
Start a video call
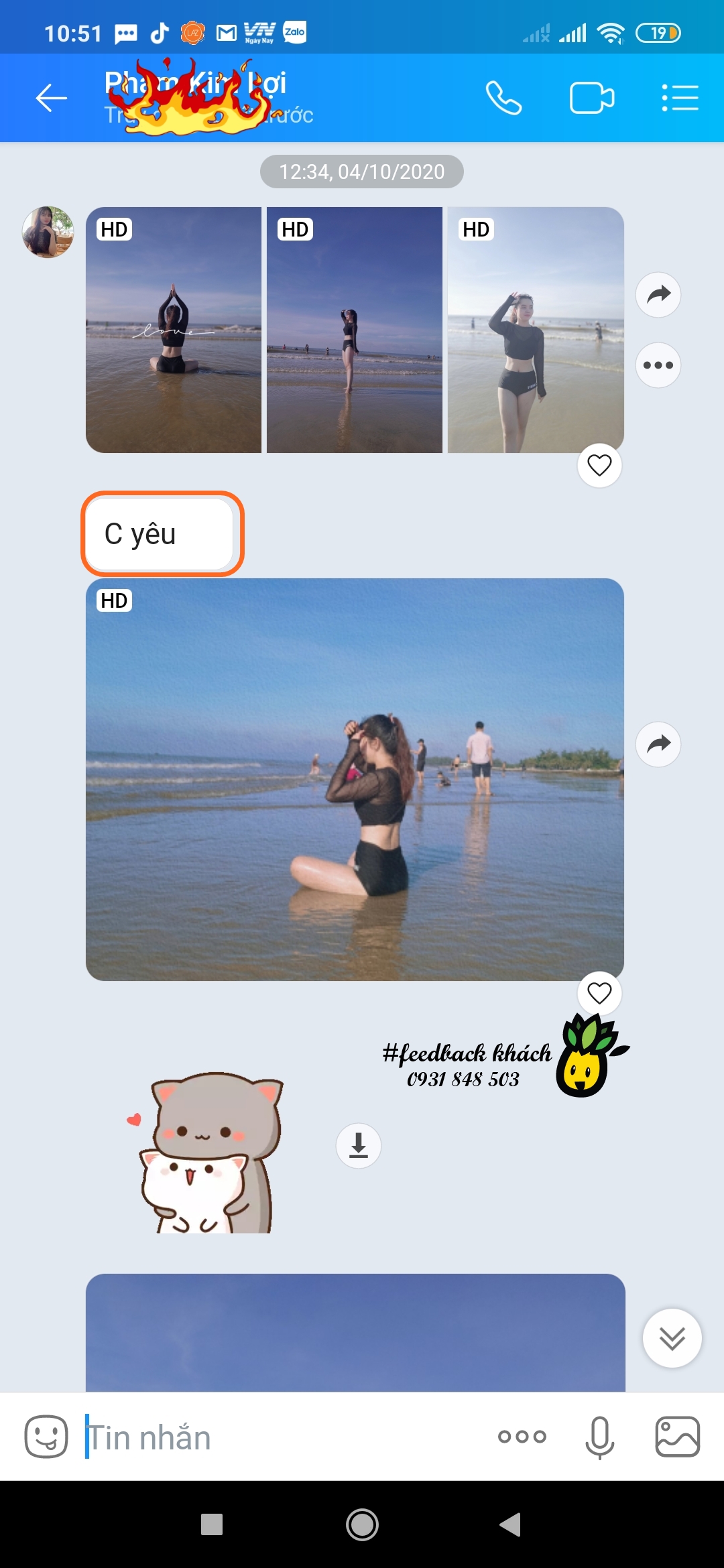click(x=591, y=99)
